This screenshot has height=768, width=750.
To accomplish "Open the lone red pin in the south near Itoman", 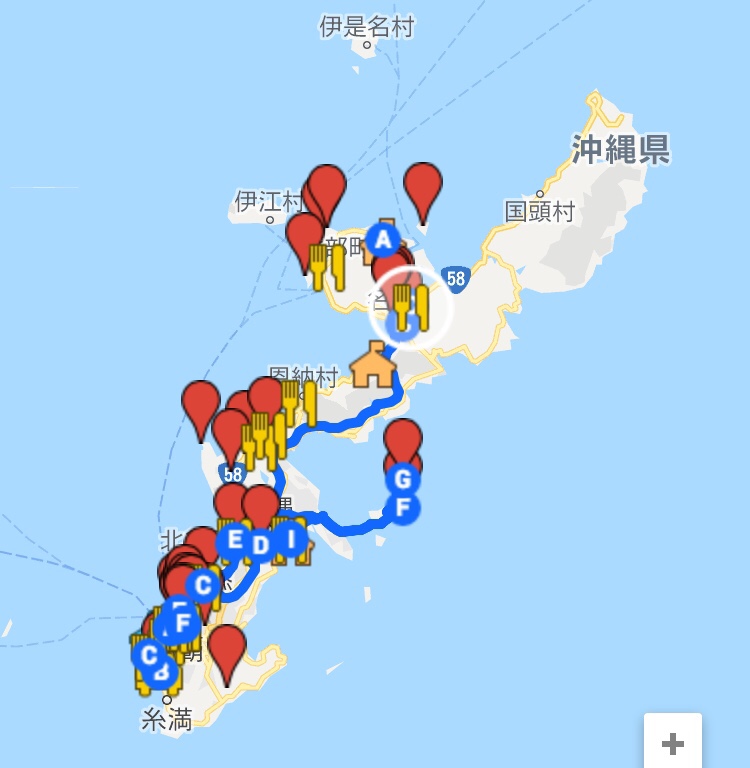I will pos(227,649).
